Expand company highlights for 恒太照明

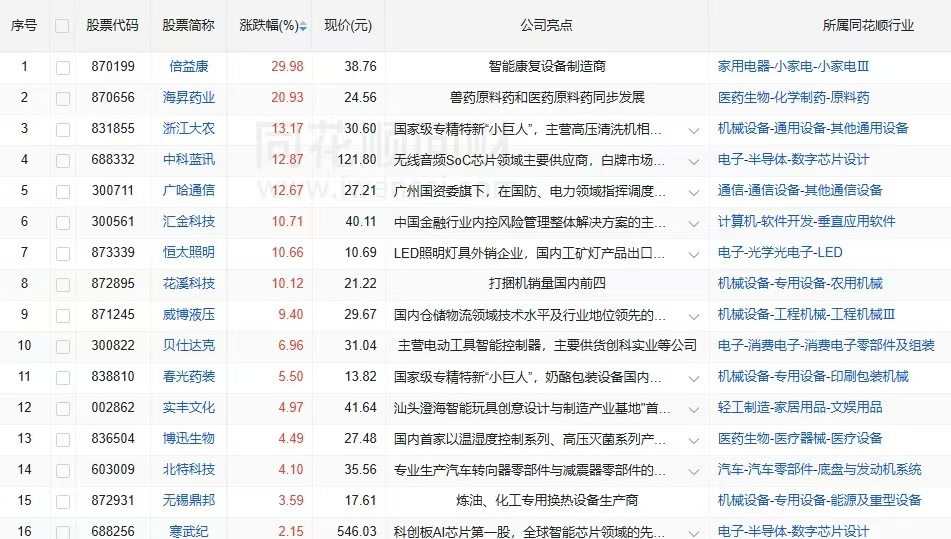(692, 254)
